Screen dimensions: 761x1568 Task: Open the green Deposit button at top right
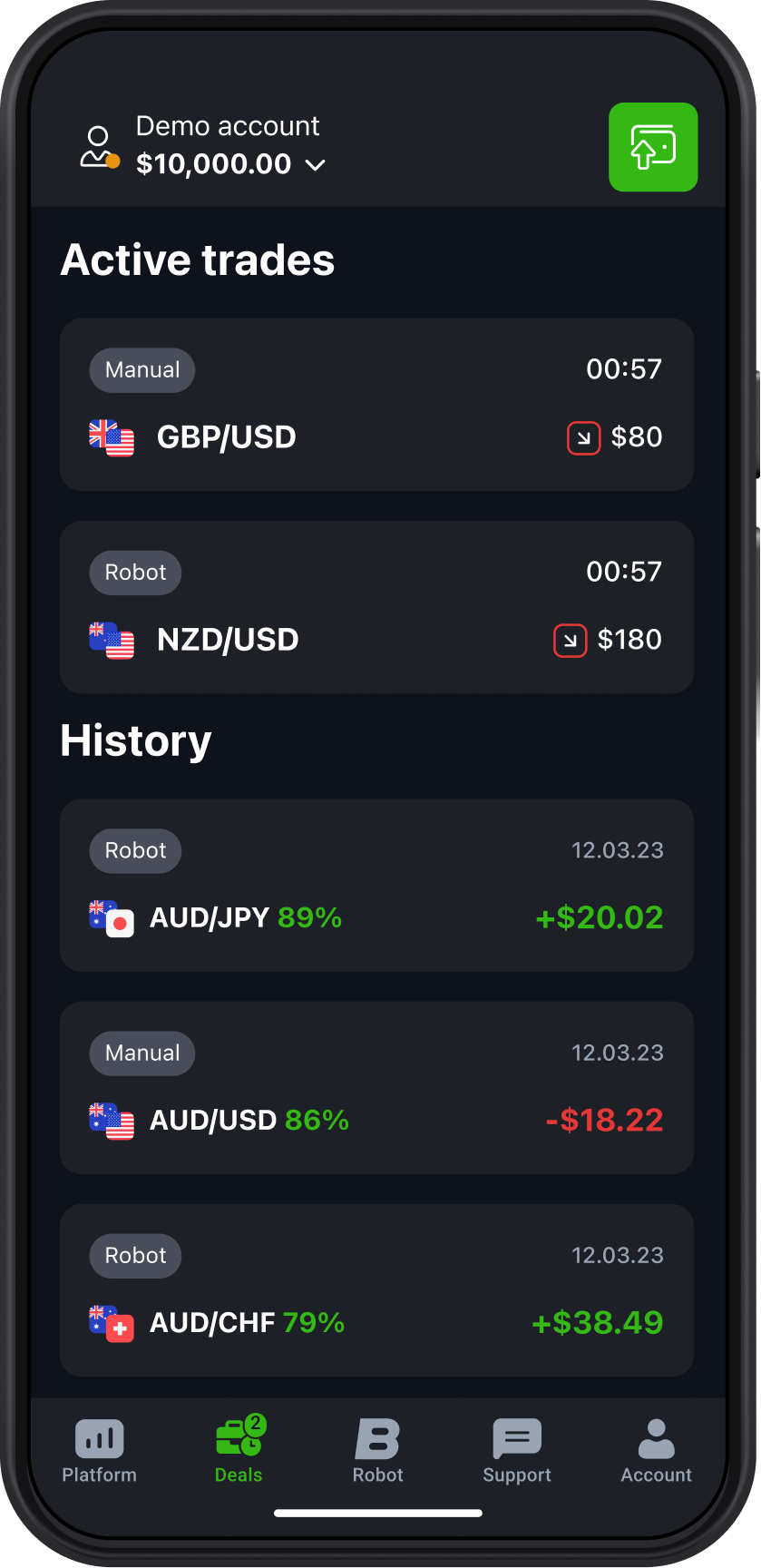653,147
